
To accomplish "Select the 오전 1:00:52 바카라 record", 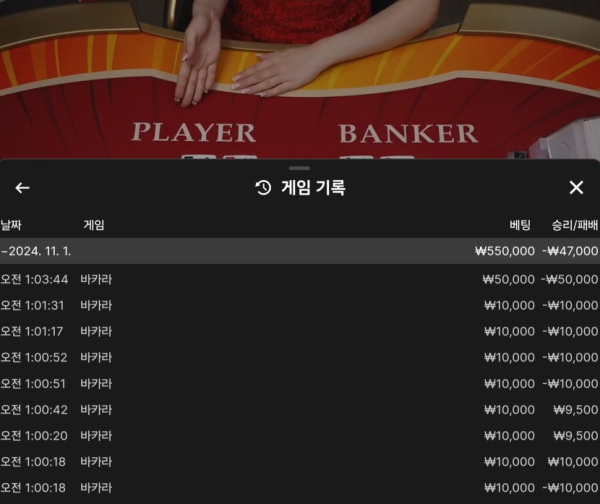I will pyautogui.click(x=300, y=357).
